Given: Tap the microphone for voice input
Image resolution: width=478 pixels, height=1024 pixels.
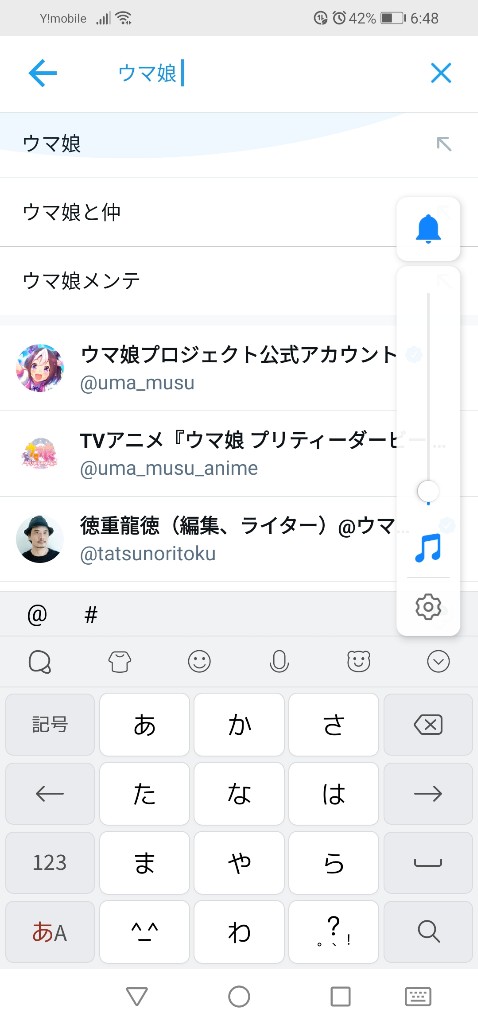Looking at the screenshot, I should (x=279, y=662).
